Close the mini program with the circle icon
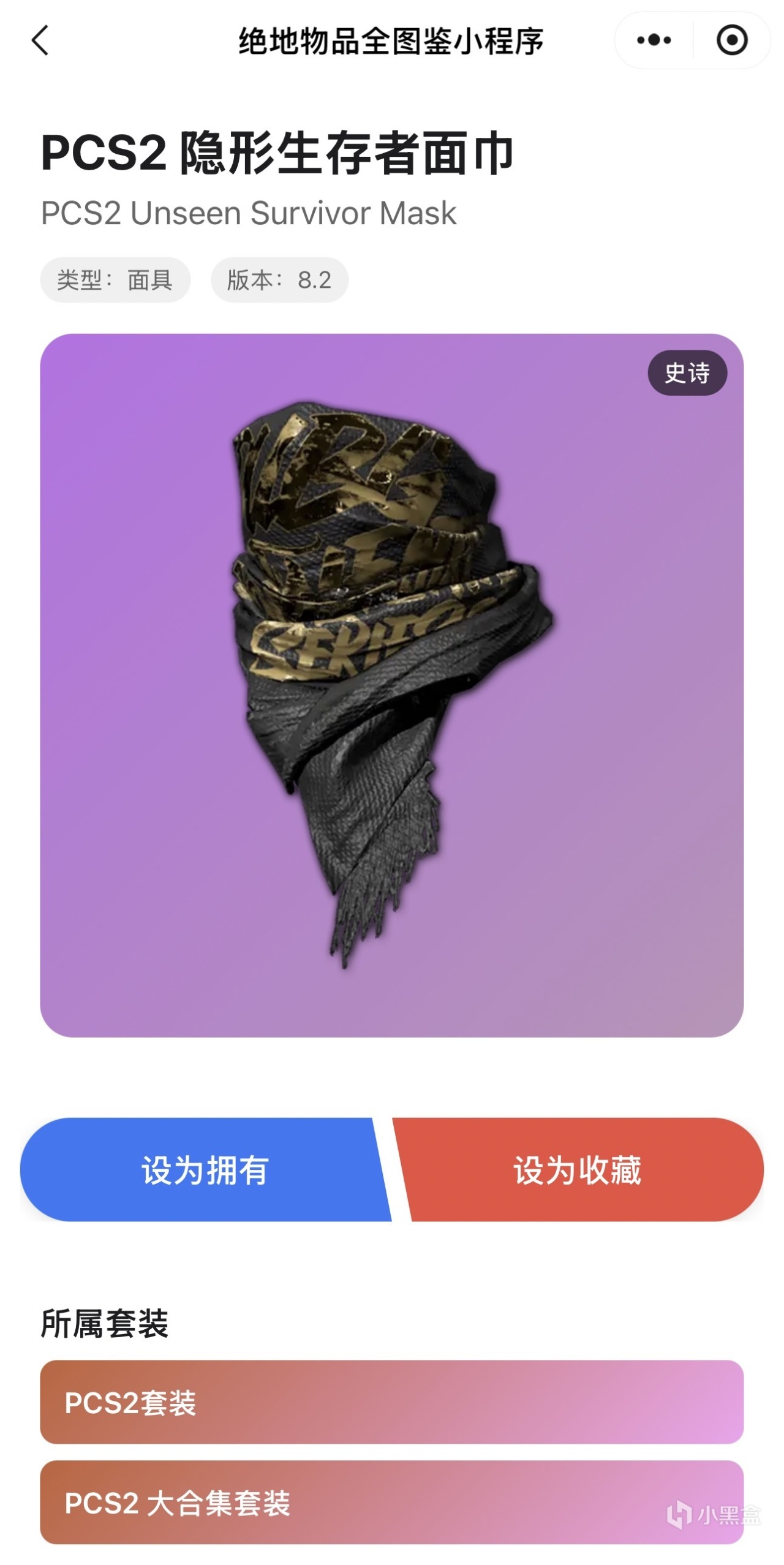This screenshot has width=784, height=1565. coord(731,40)
